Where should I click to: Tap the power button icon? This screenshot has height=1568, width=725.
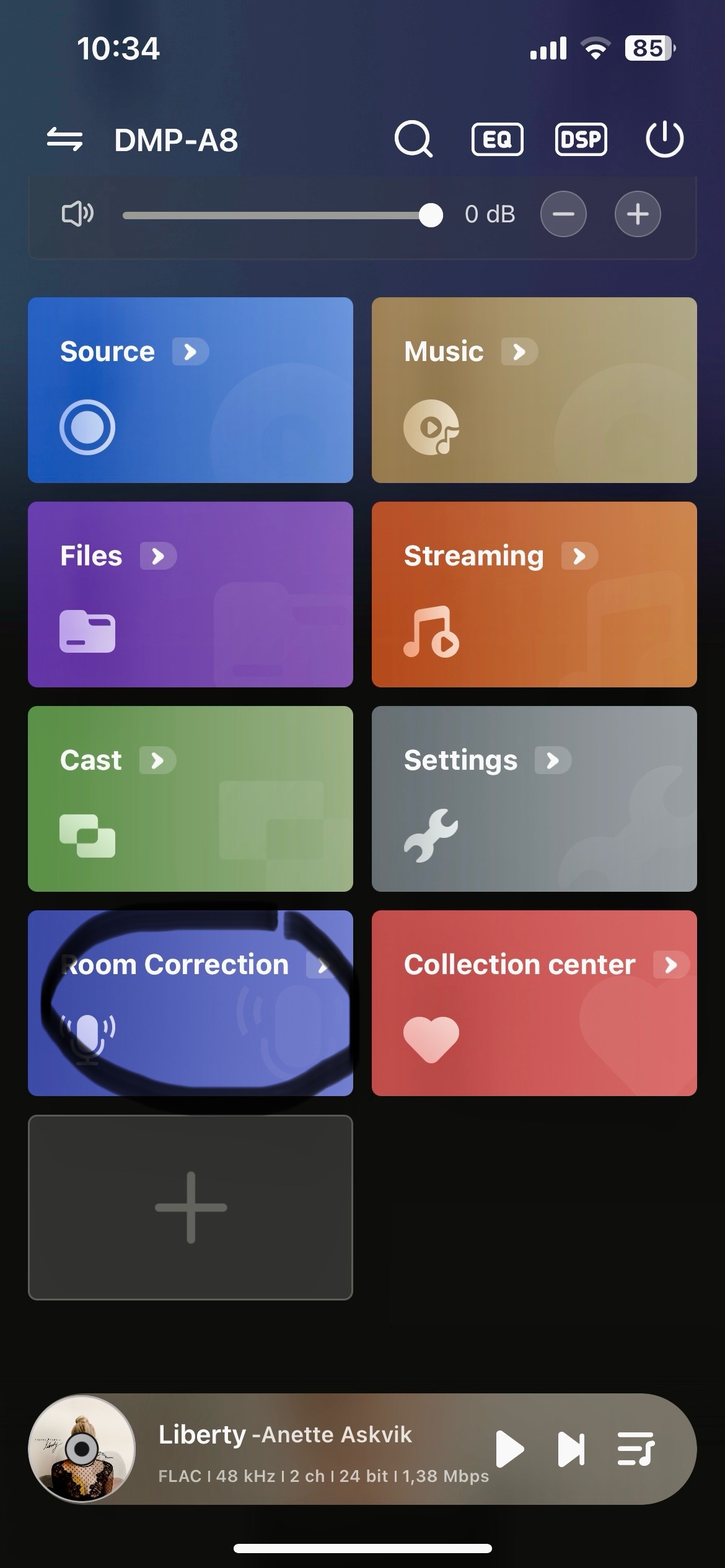[664, 139]
